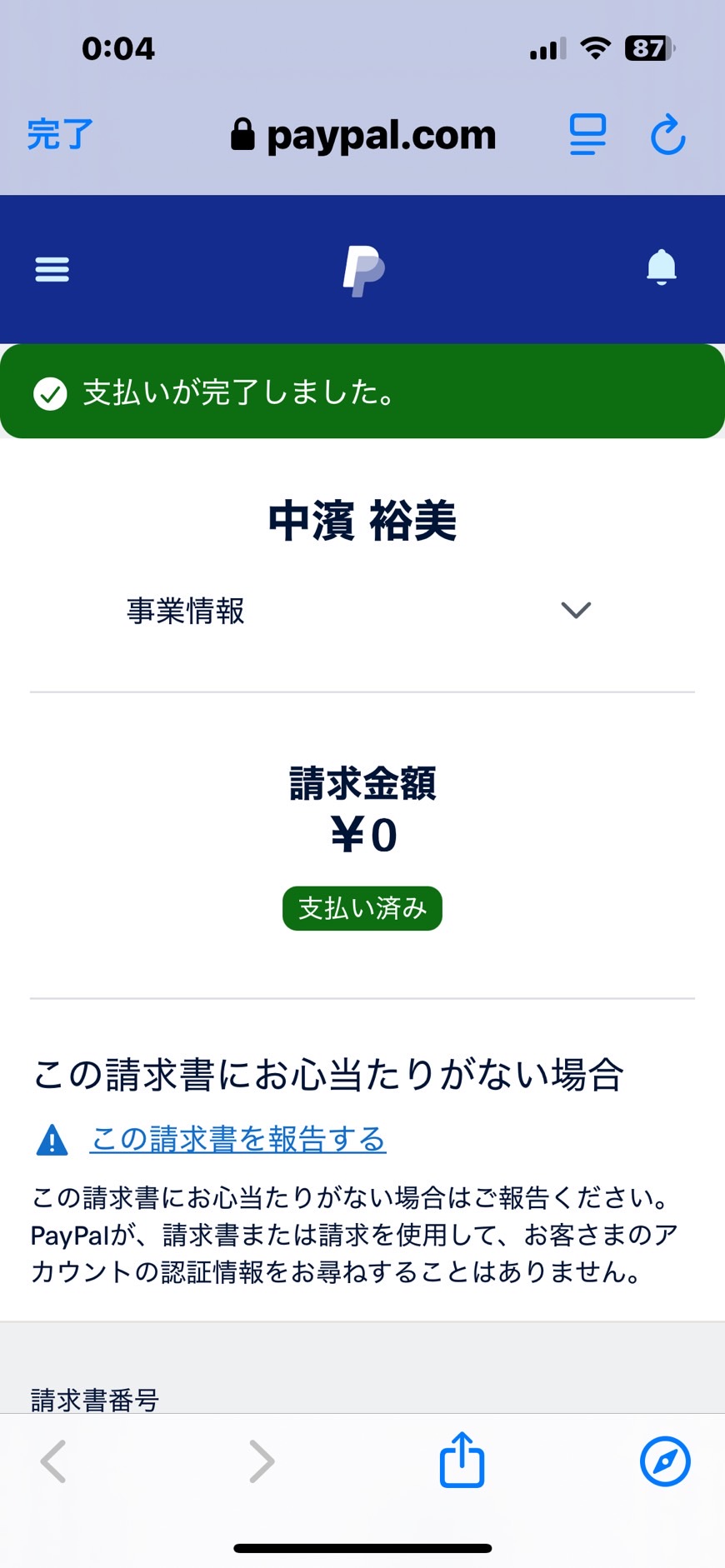Share this page
The image size is (725, 1568).
(462, 1459)
